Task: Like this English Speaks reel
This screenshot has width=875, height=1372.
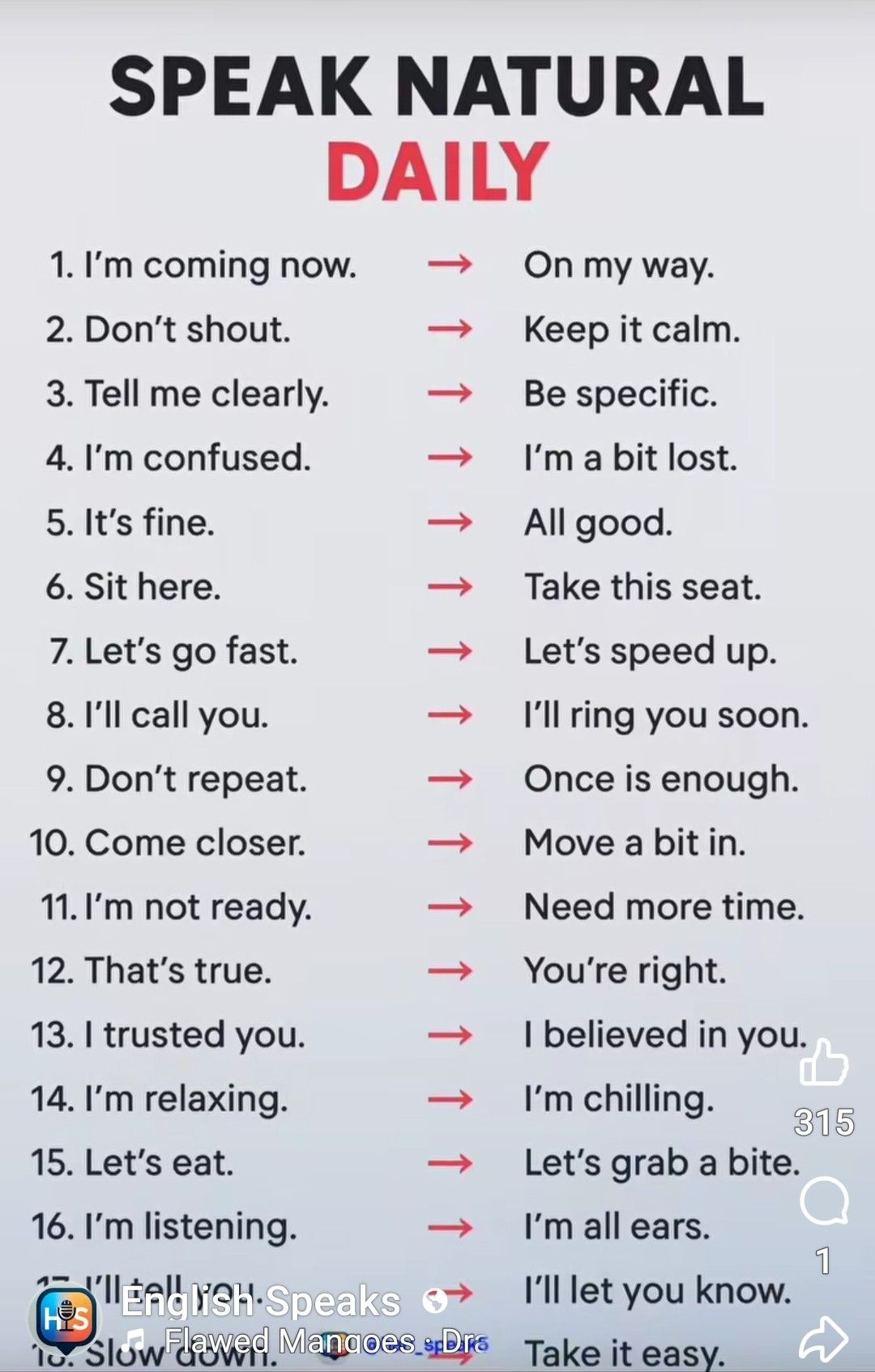Action: [x=823, y=1063]
